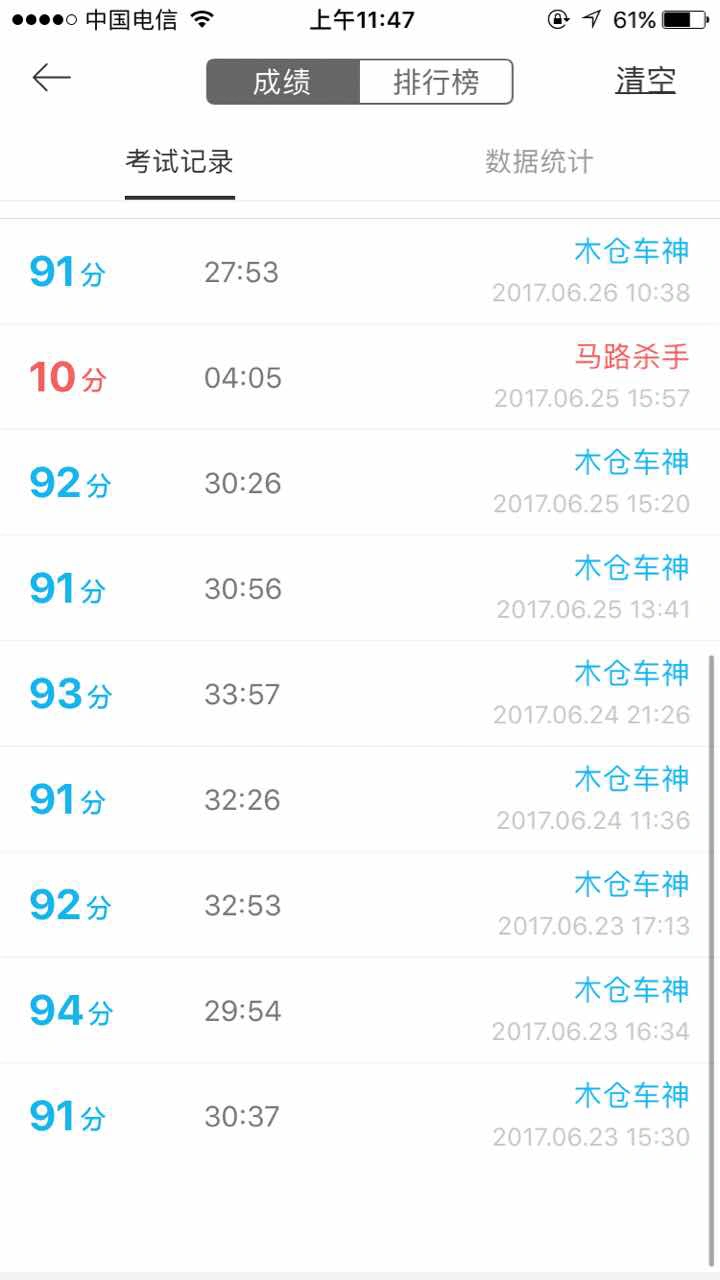This screenshot has height=1280, width=720.
Task: Open the 91分 record with time 30:56
Action: click(360, 588)
